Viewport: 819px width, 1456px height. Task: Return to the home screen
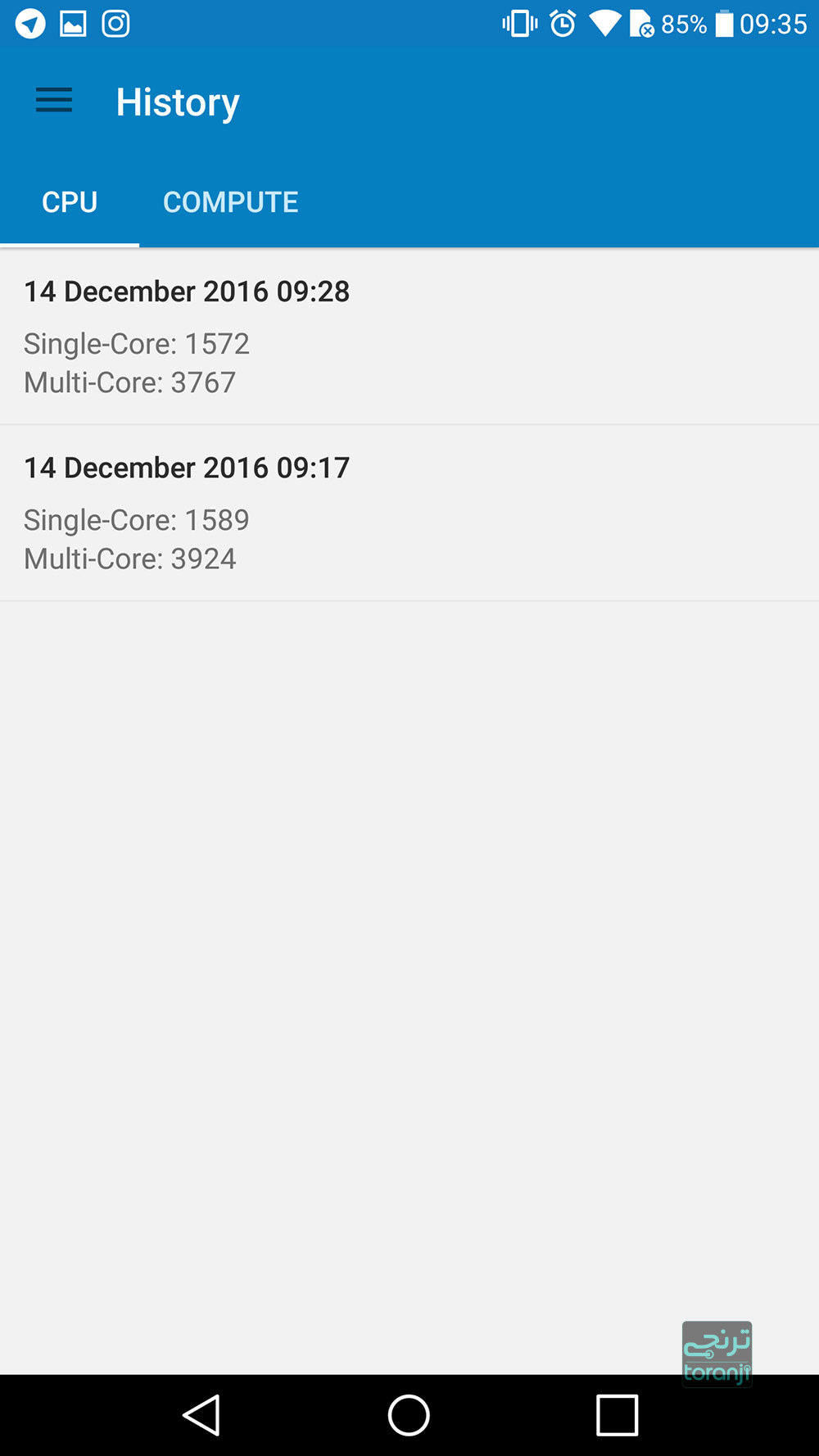409,1414
